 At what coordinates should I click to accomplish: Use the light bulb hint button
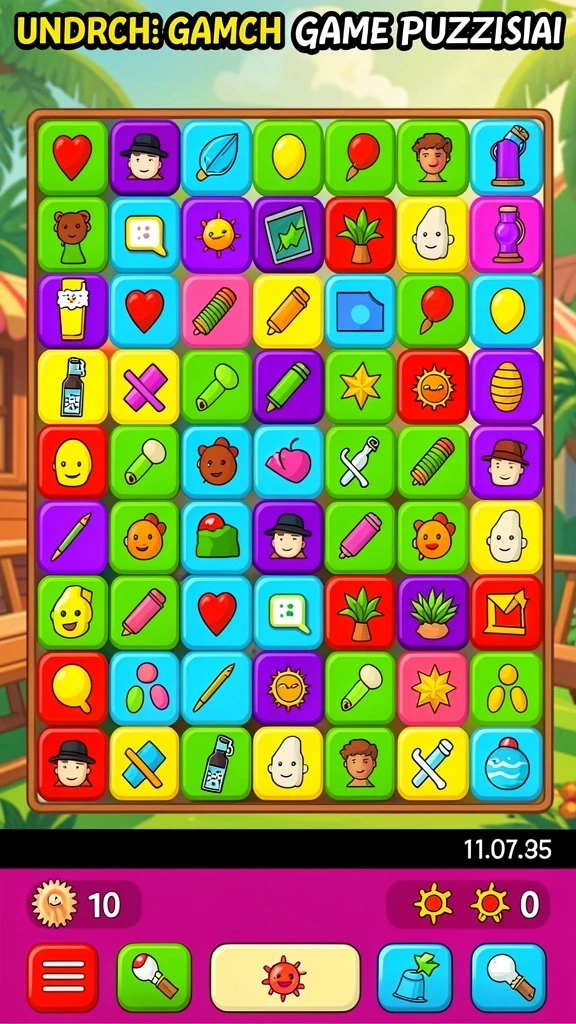click(x=508, y=977)
